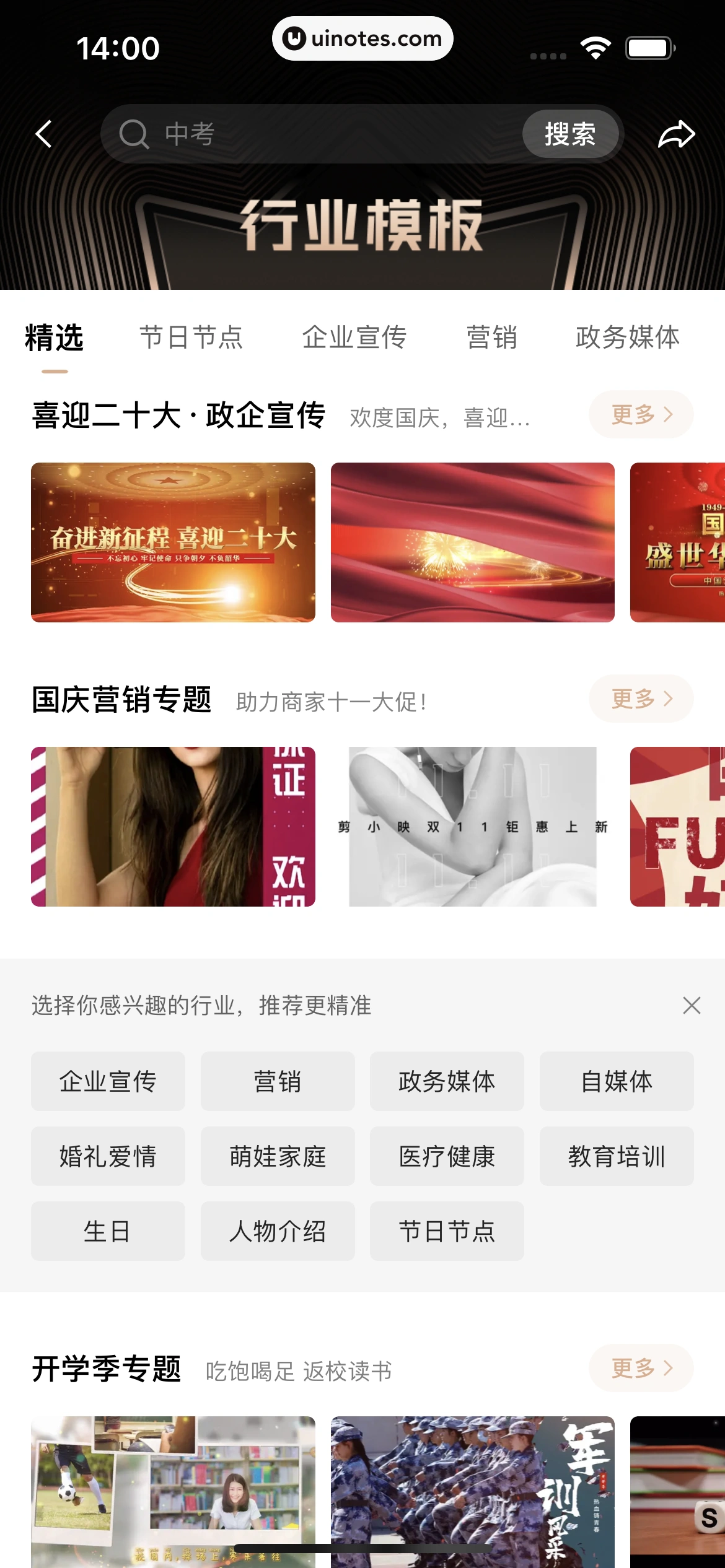Open the 奋进新征程 喜迎二十大 template thumbnail
Viewport: 725px width, 1568px height.
[x=174, y=541]
